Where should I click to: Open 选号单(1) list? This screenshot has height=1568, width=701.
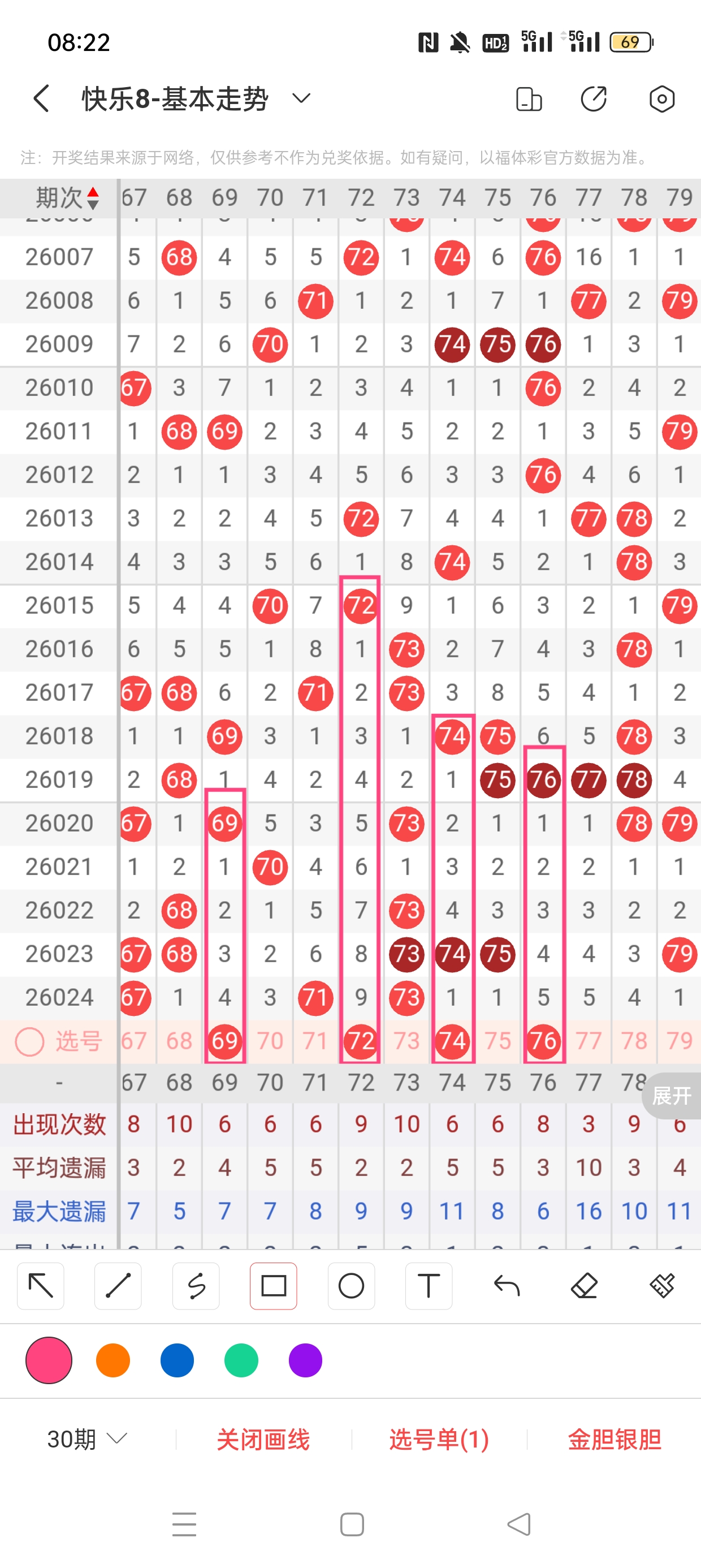(439, 1439)
